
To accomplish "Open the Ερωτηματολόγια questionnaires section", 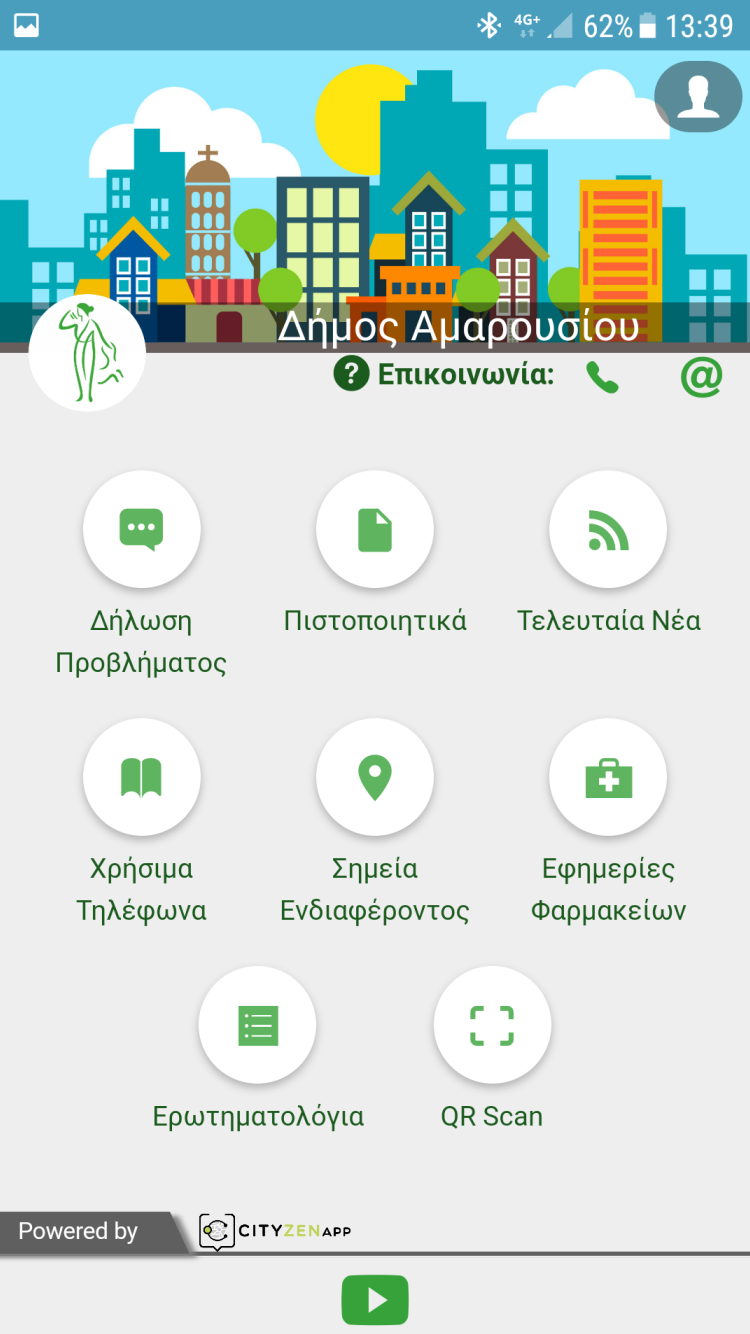I will click(258, 1025).
